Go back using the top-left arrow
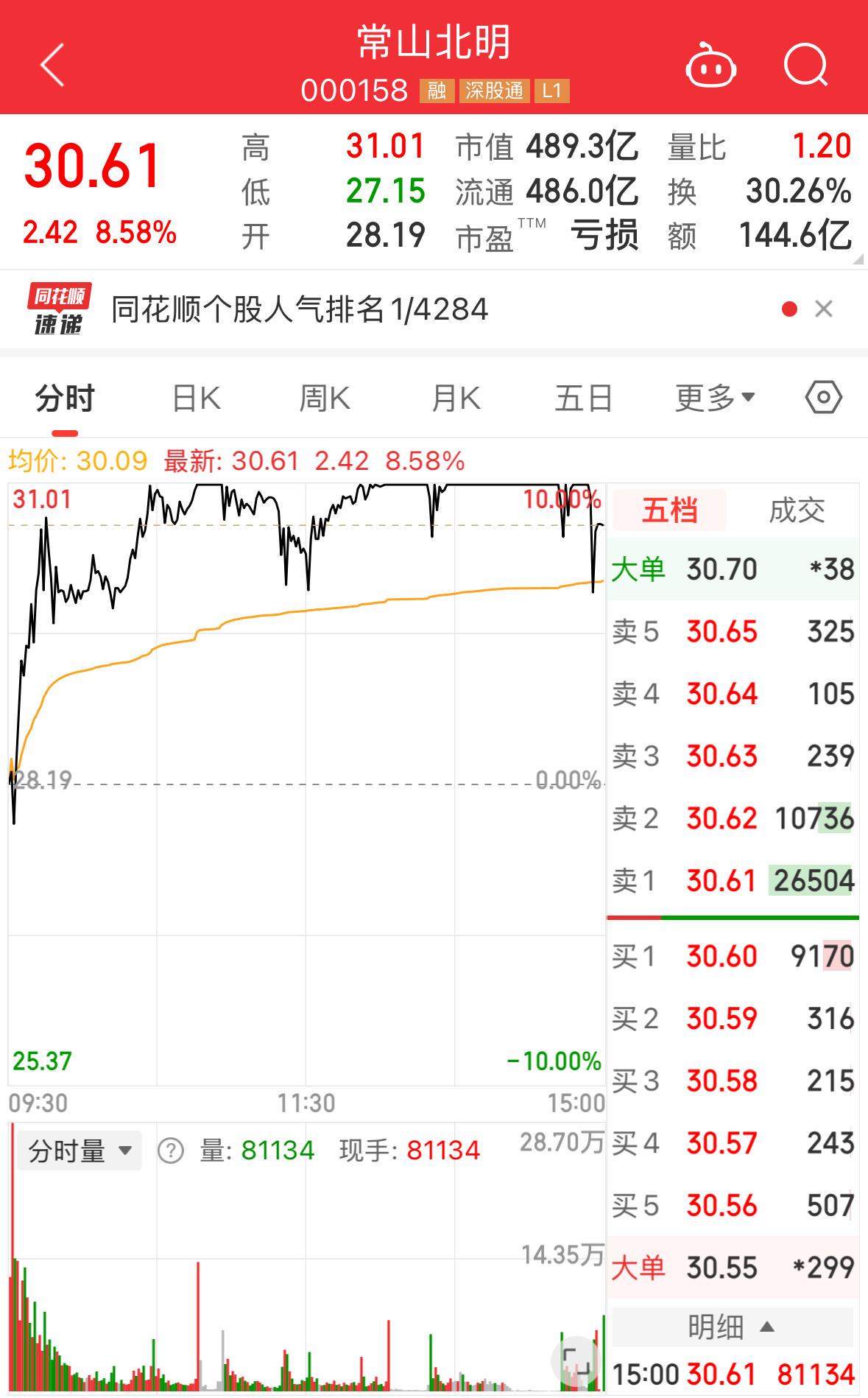This screenshot has width=868, height=1398. tap(52, 65)
